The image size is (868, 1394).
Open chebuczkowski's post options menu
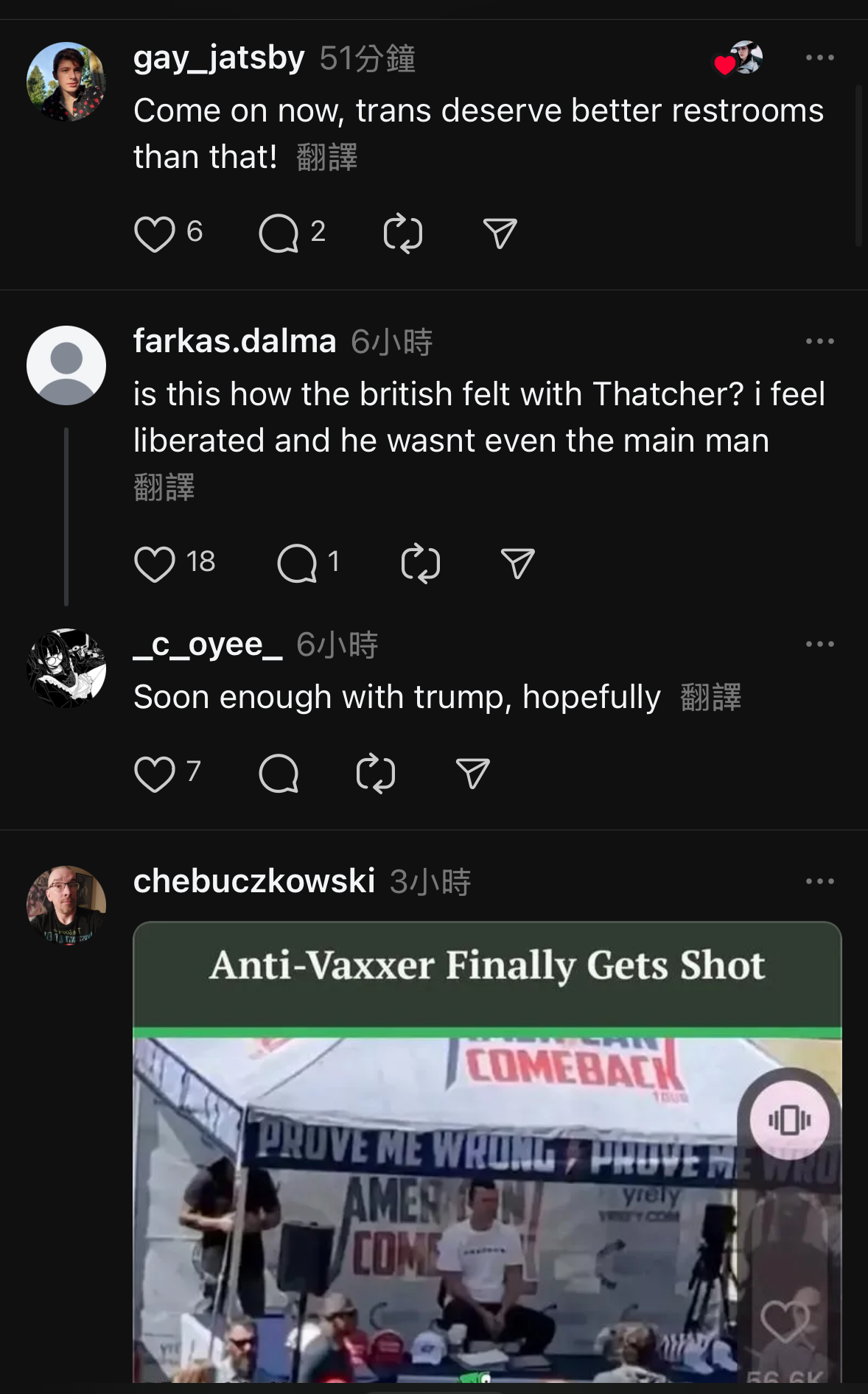coord(819,881)
